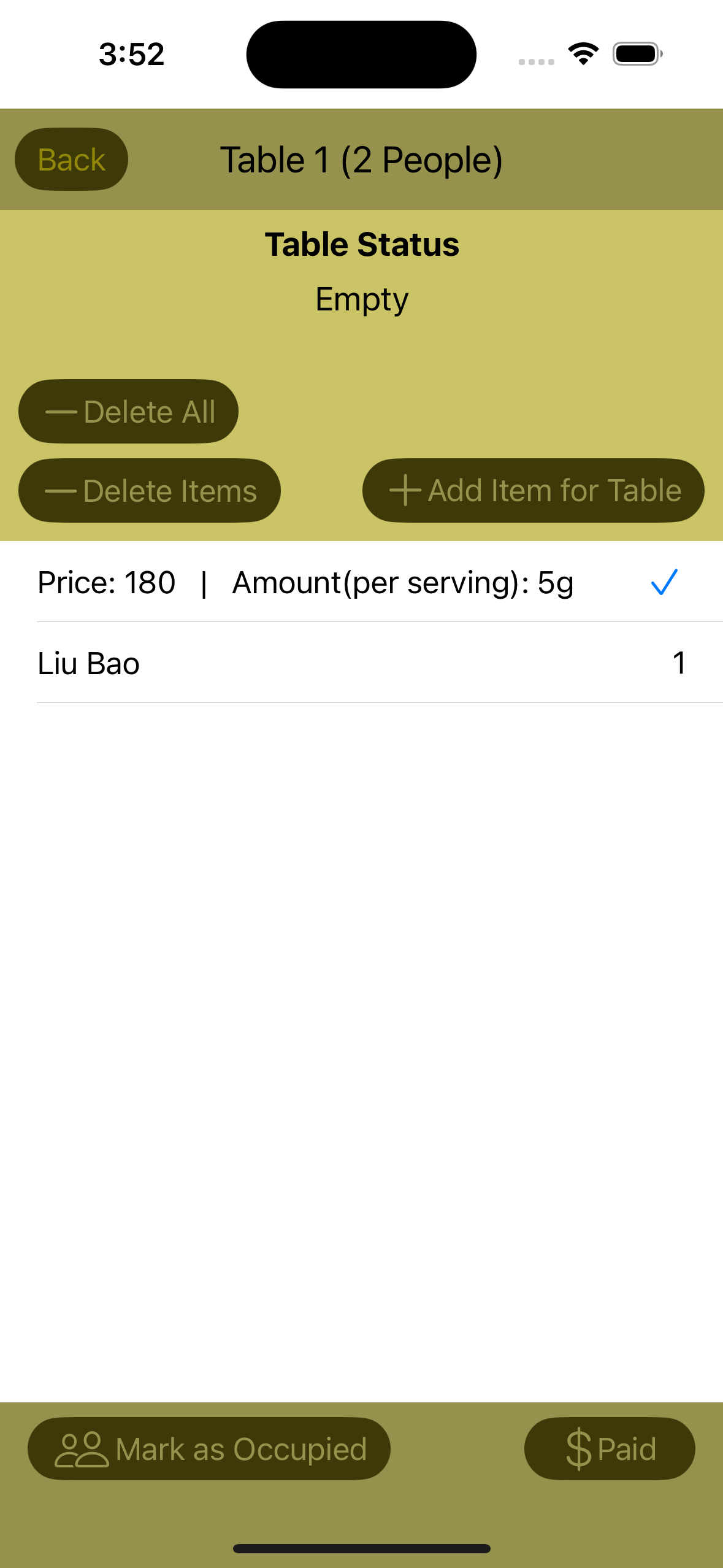Add an item for this table
The height and width of the screenshot is (1568, 723).
point(533,491)
